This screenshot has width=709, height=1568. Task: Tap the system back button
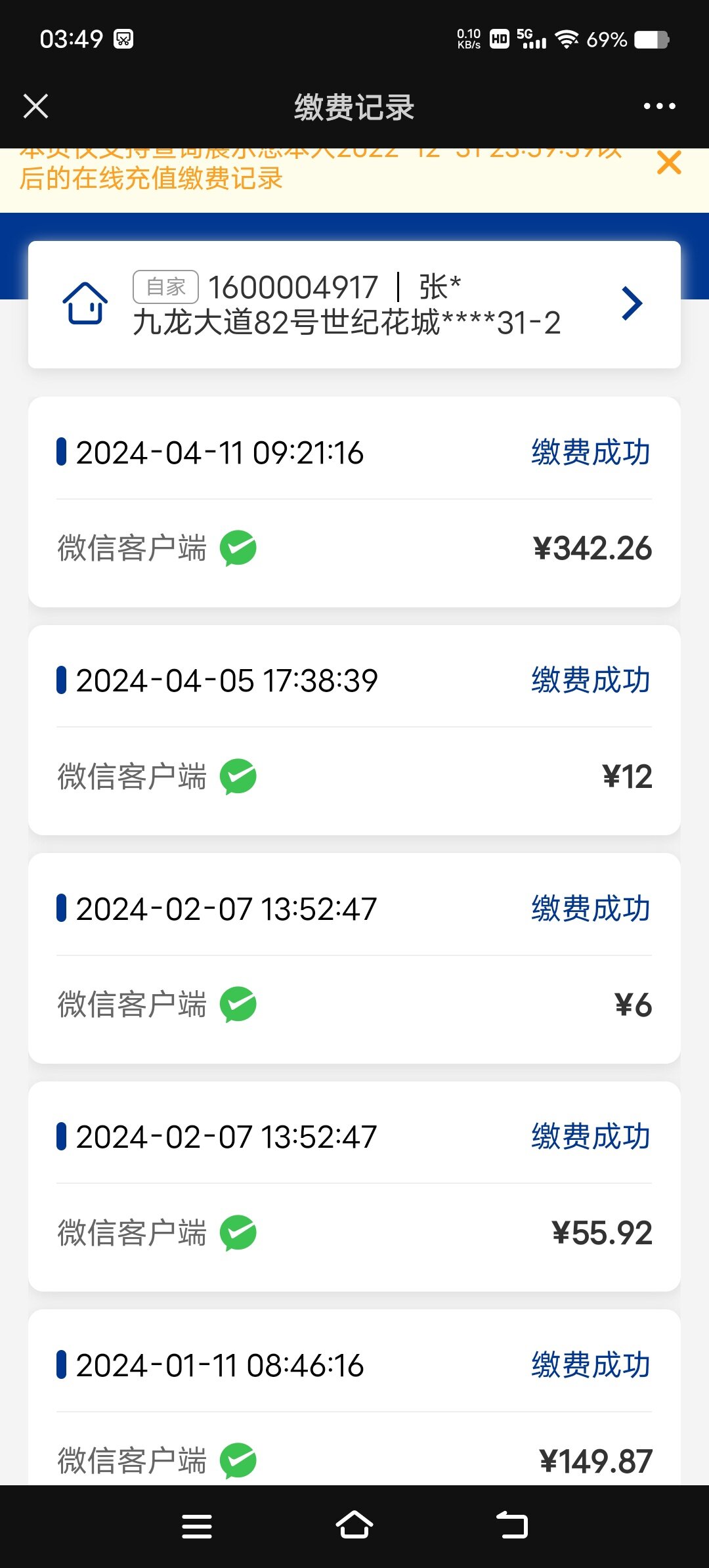[512, 1525]
